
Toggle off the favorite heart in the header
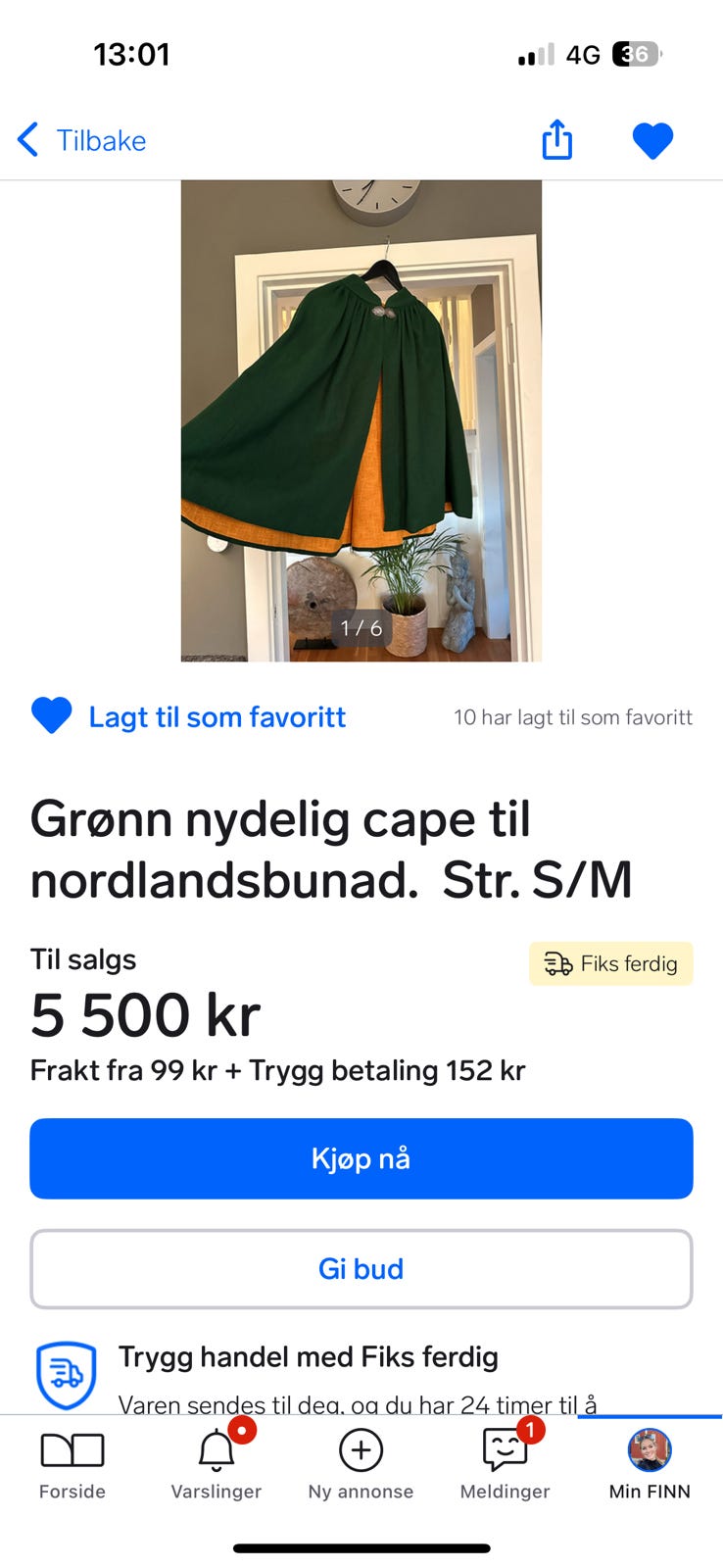coord(652,139)
